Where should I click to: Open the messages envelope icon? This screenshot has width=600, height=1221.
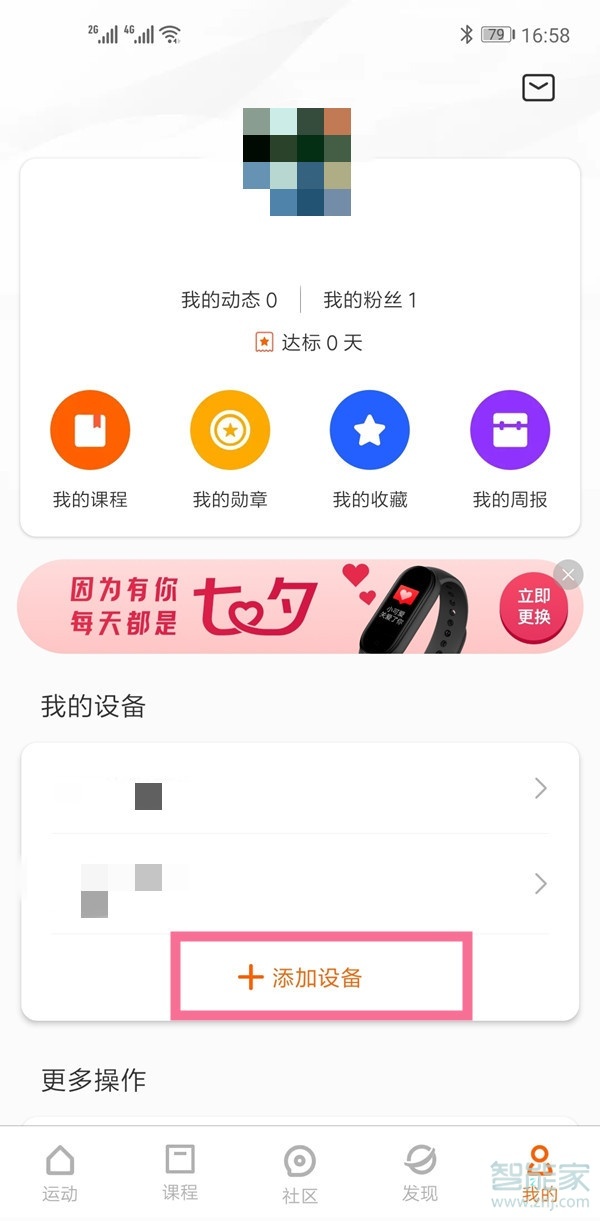(x=538, y=89)
